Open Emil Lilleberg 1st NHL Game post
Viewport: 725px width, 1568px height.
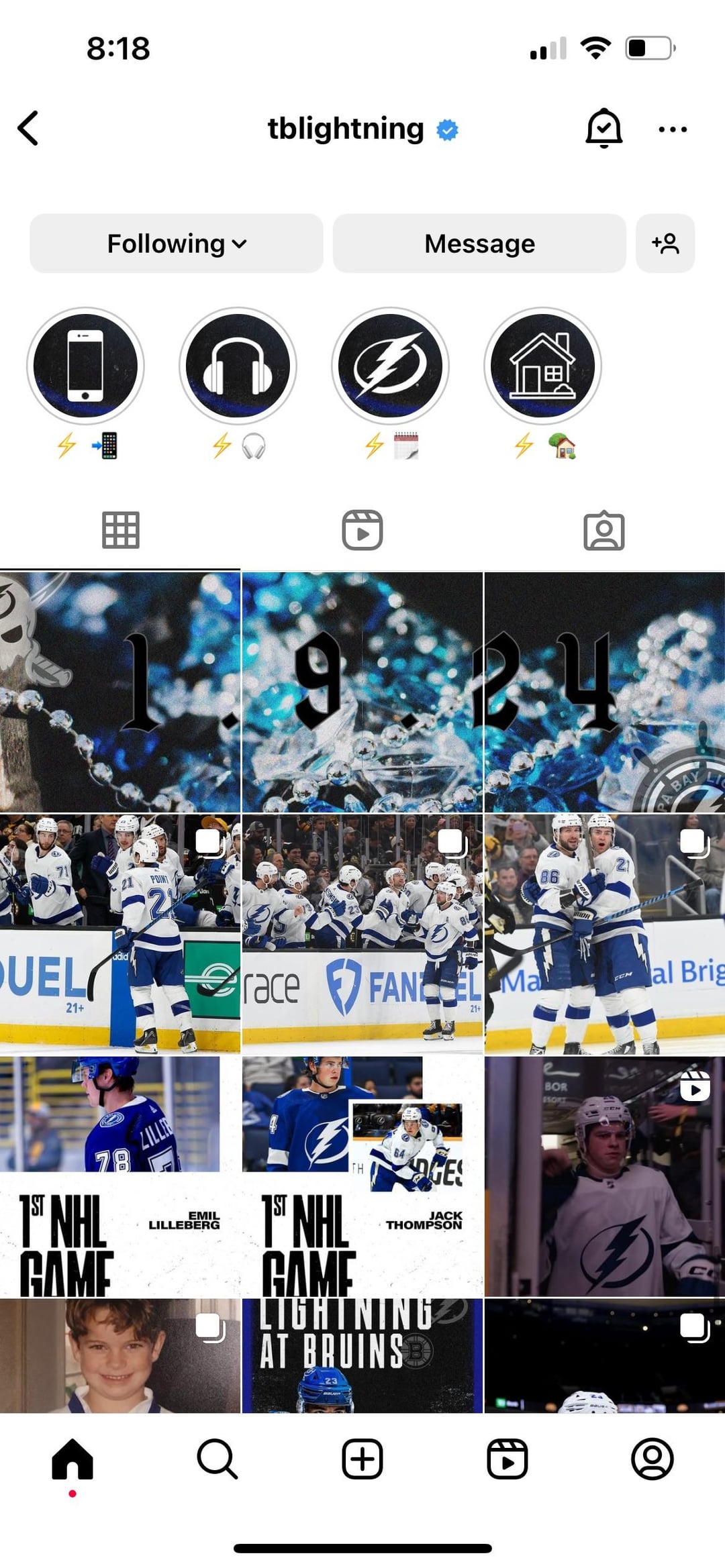click(x=120, y=1176)
